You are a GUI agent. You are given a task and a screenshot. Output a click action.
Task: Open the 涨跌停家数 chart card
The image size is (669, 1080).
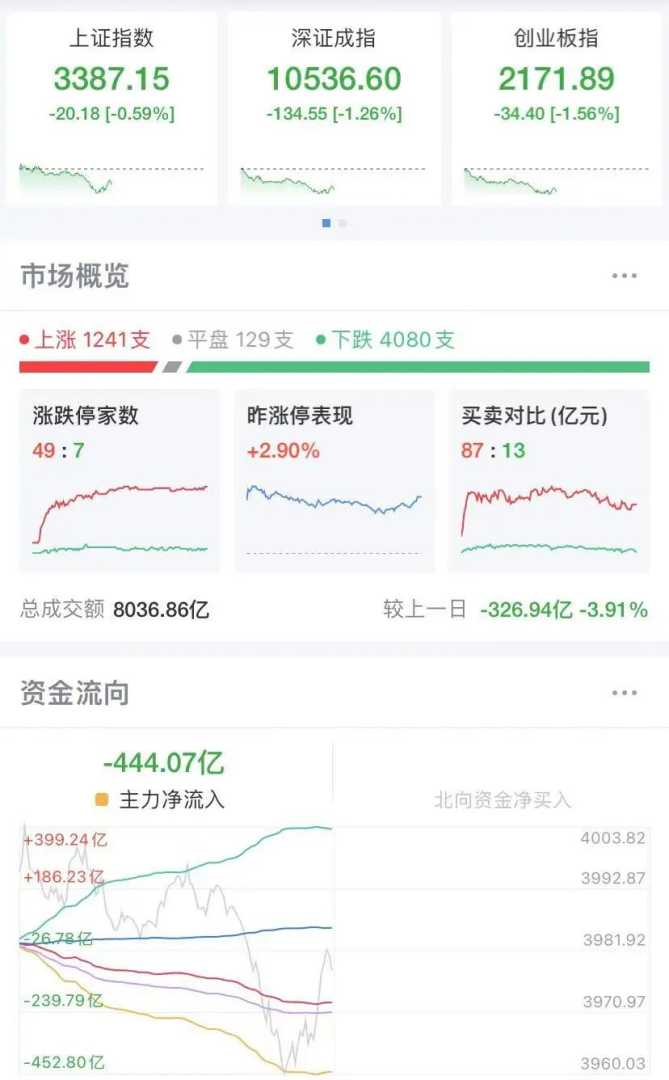[x=120, y=481]
